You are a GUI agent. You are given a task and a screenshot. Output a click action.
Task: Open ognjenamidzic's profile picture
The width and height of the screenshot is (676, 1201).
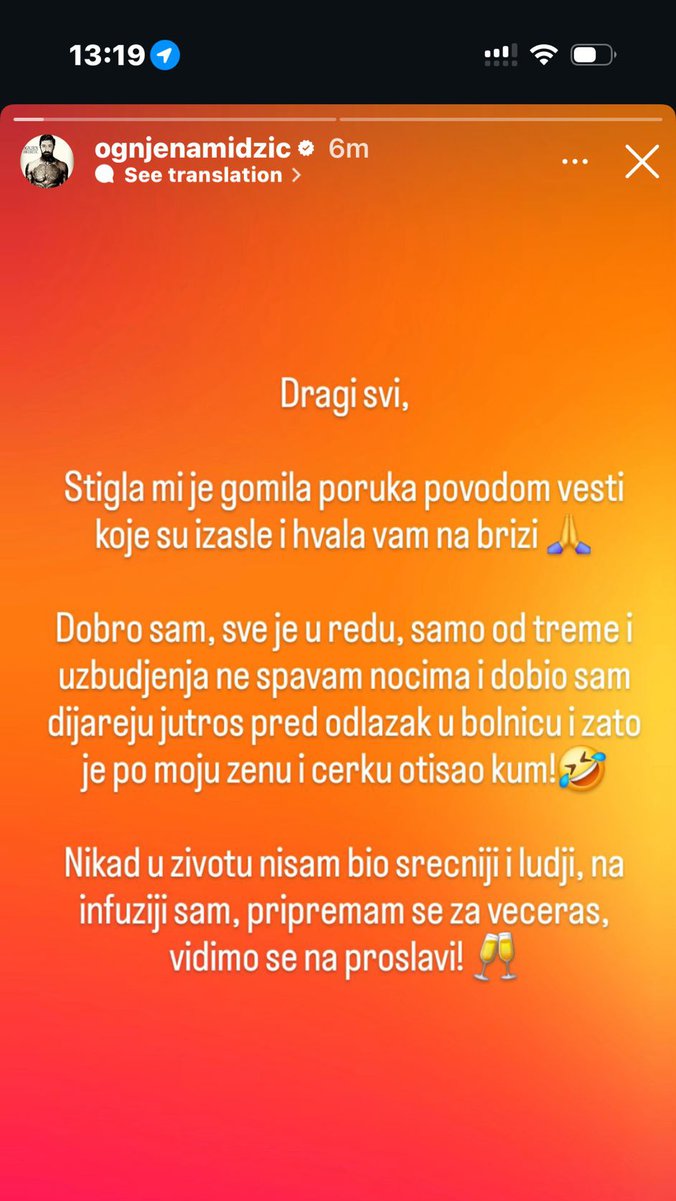coord(47,160)
